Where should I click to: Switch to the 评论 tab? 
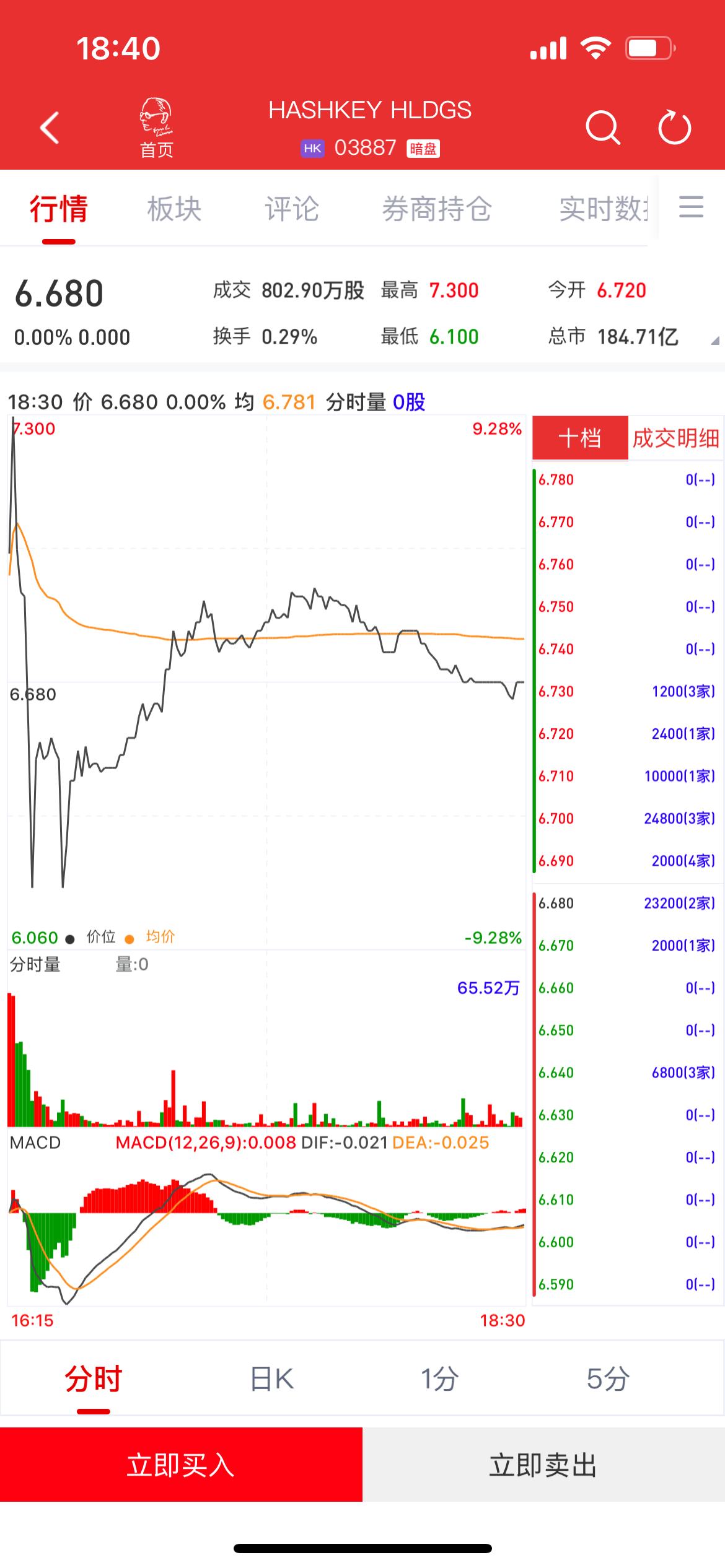point(292,209)
